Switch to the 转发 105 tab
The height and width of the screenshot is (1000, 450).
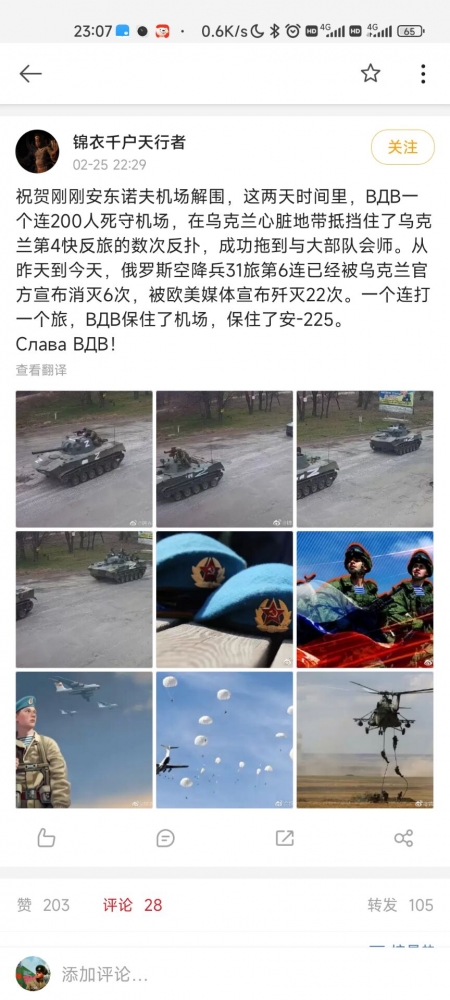400,905
